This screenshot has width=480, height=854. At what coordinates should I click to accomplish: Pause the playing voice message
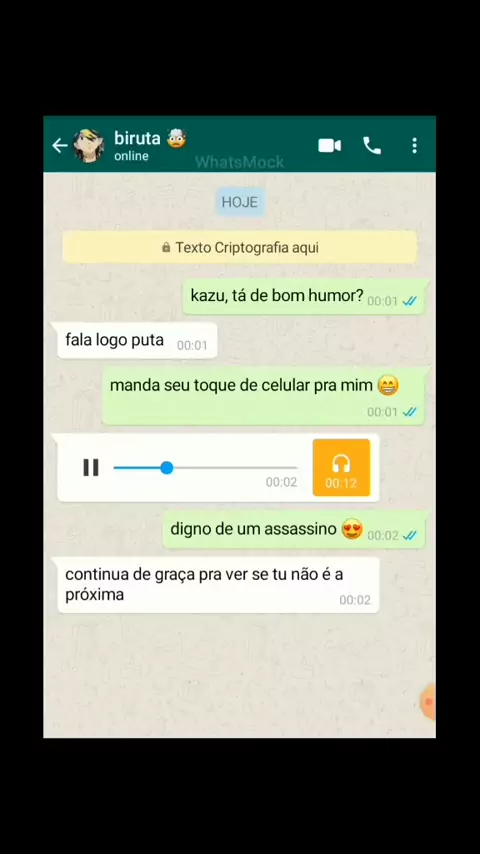pyautogui.click(x=91, y=467)
